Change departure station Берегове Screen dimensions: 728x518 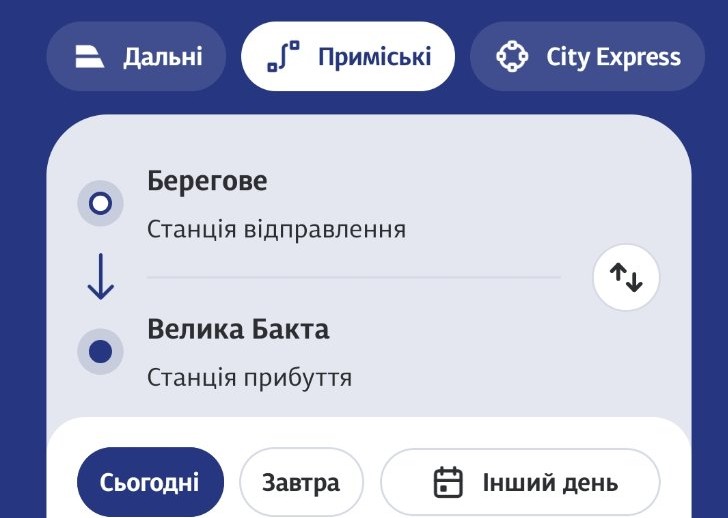click(300, 204)
